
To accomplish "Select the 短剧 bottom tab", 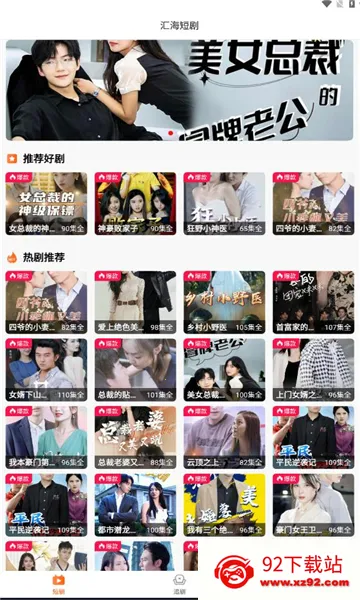I will click(59, 584).
